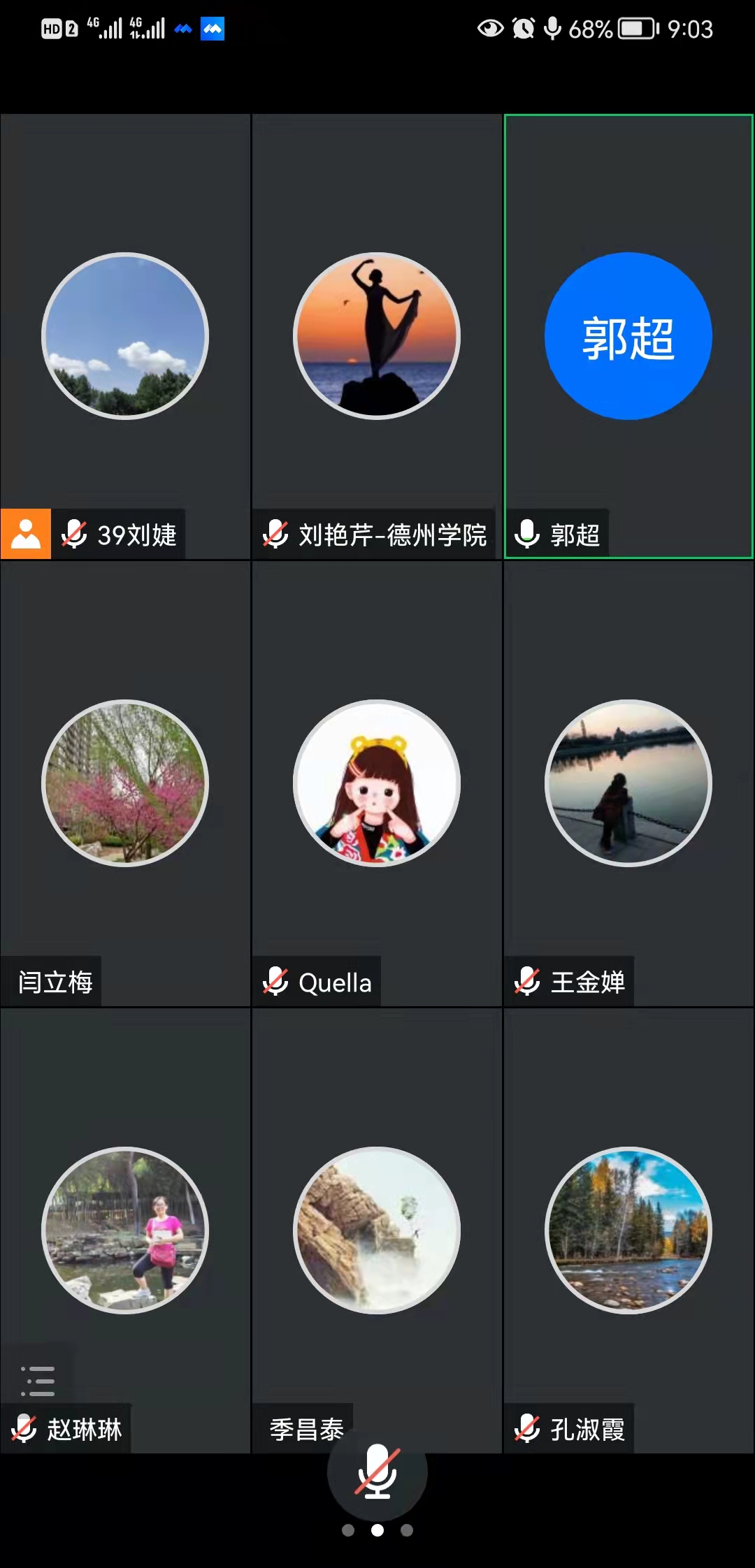The height and width of the screenshot is (1568, 755).
Task: Open the list icon above 赵琳琳
Action: (38, 1381)
